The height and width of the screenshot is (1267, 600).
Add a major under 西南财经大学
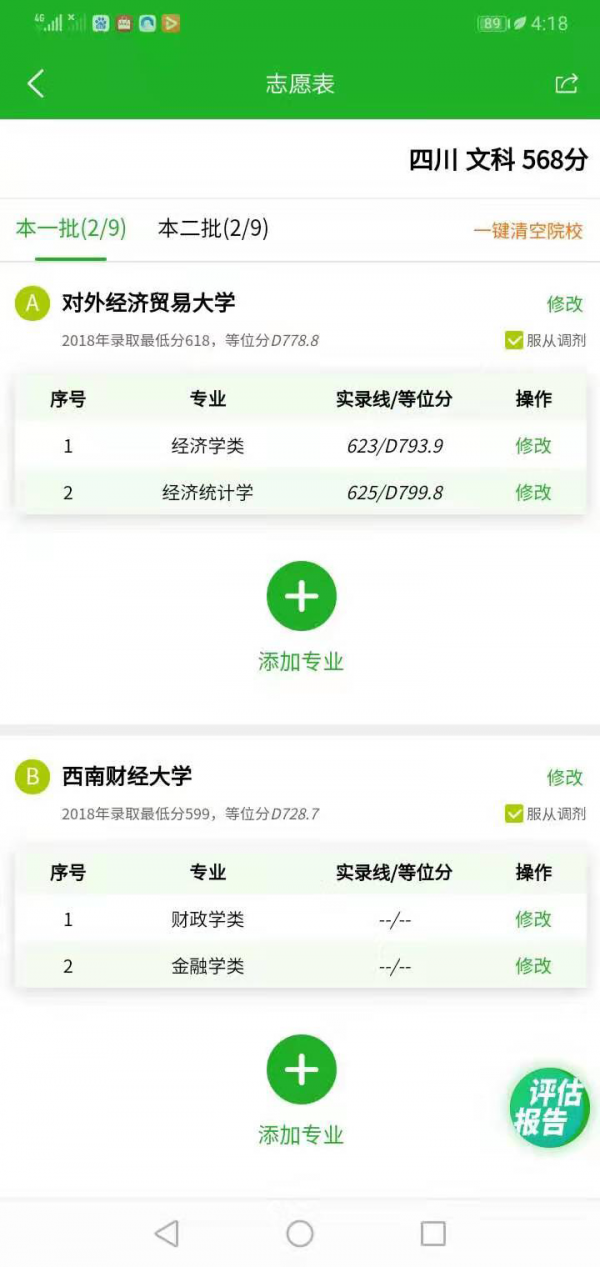click(301, 1070)
